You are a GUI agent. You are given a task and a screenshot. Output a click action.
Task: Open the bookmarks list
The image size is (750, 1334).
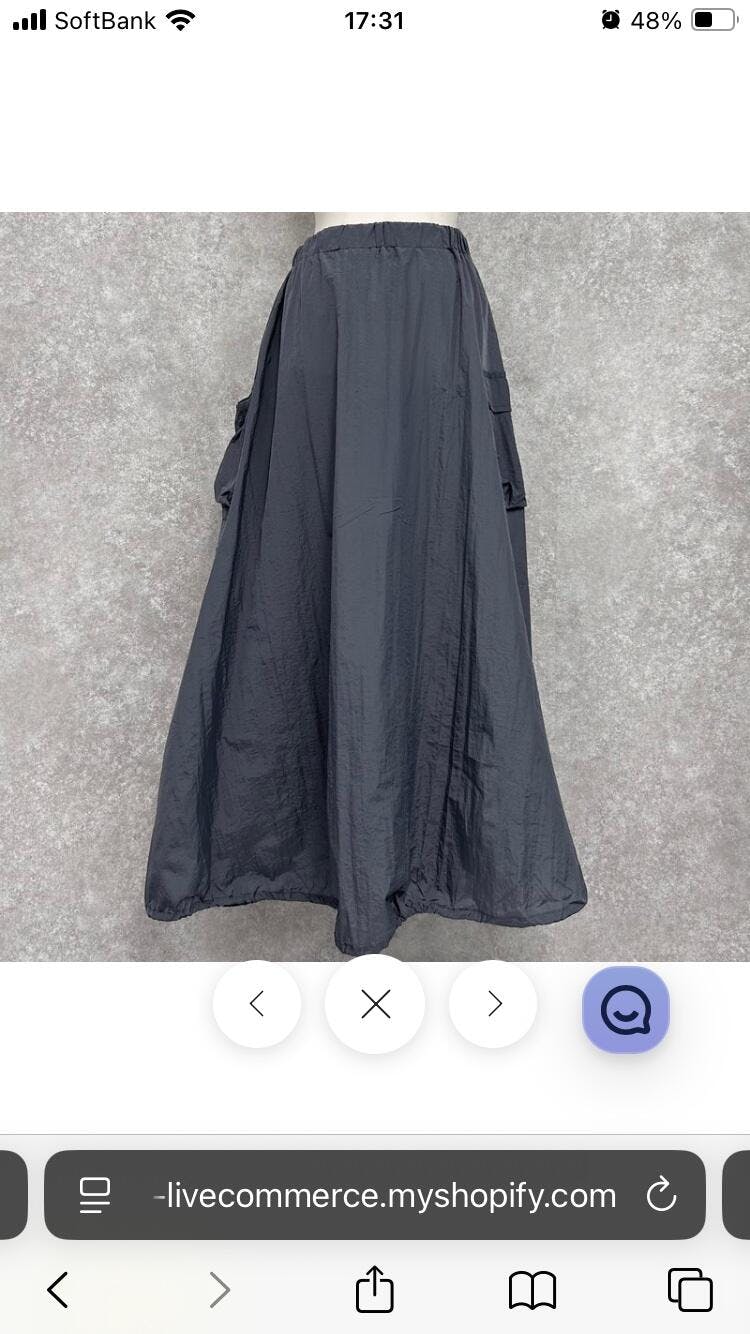[532, 1290]
